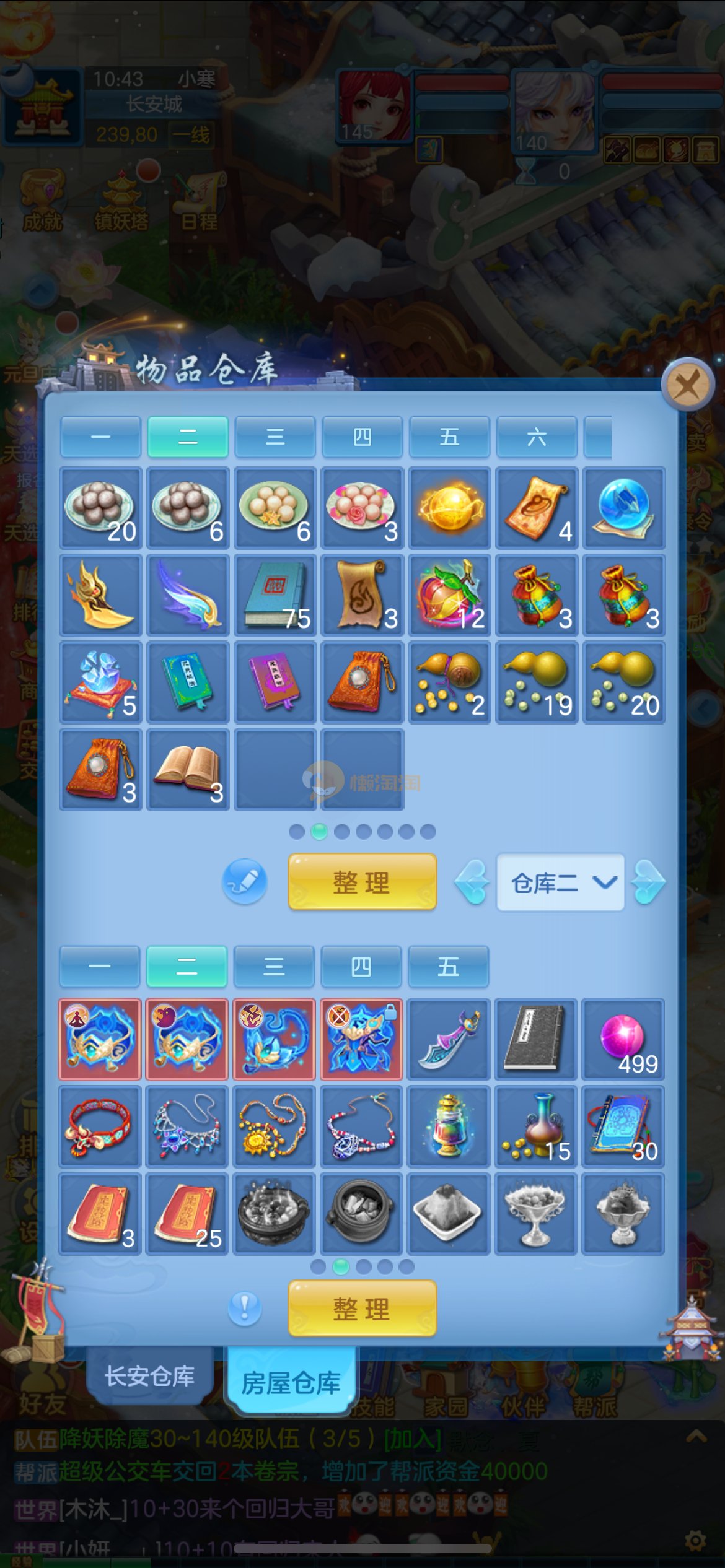Select the blue notebook item with count 30
The width and height of the screenshot is (725, 1568).
(x=623, y=1126)
